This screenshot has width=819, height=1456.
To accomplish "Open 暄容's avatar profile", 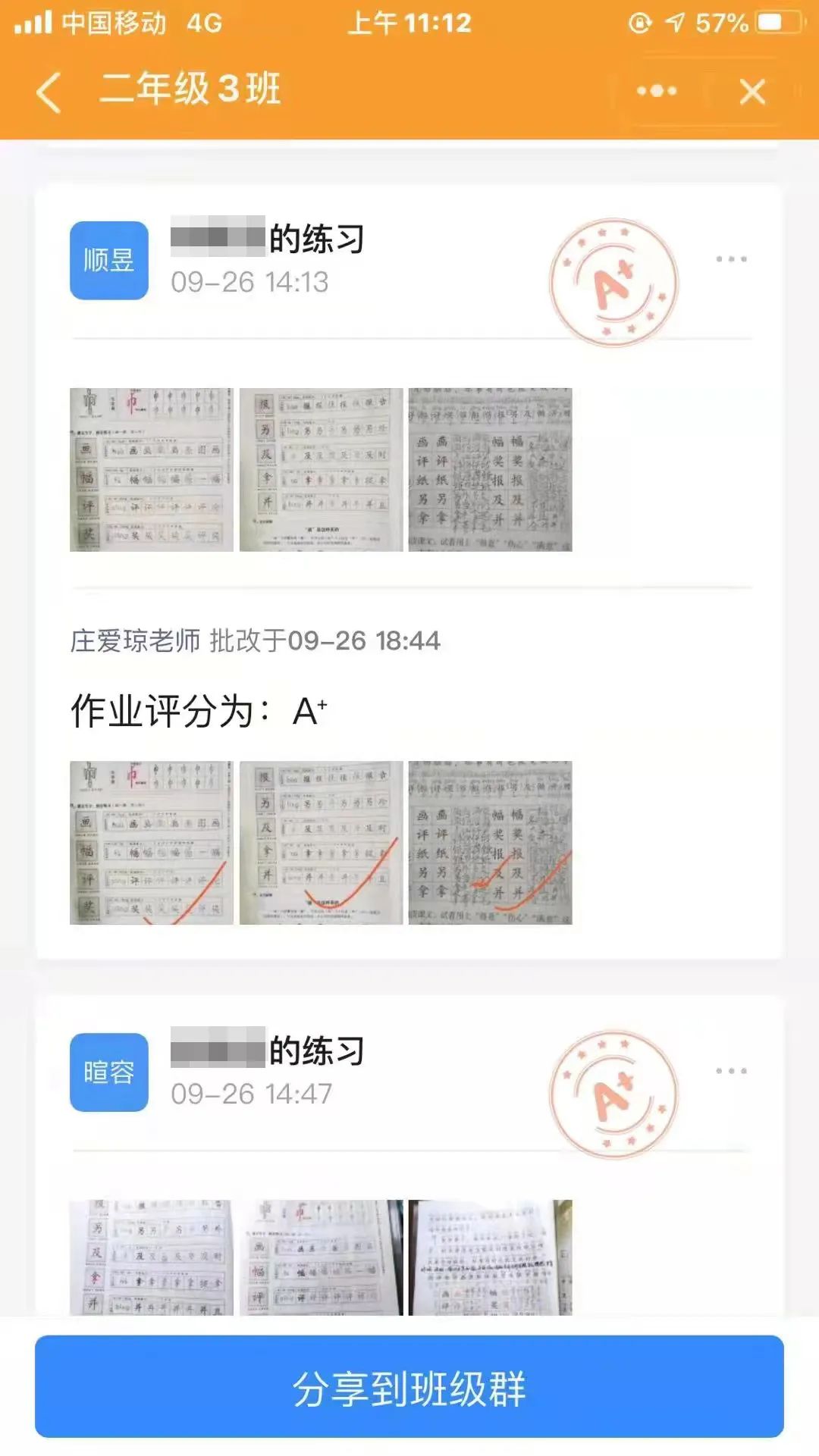I will [x=109, y=1072].
